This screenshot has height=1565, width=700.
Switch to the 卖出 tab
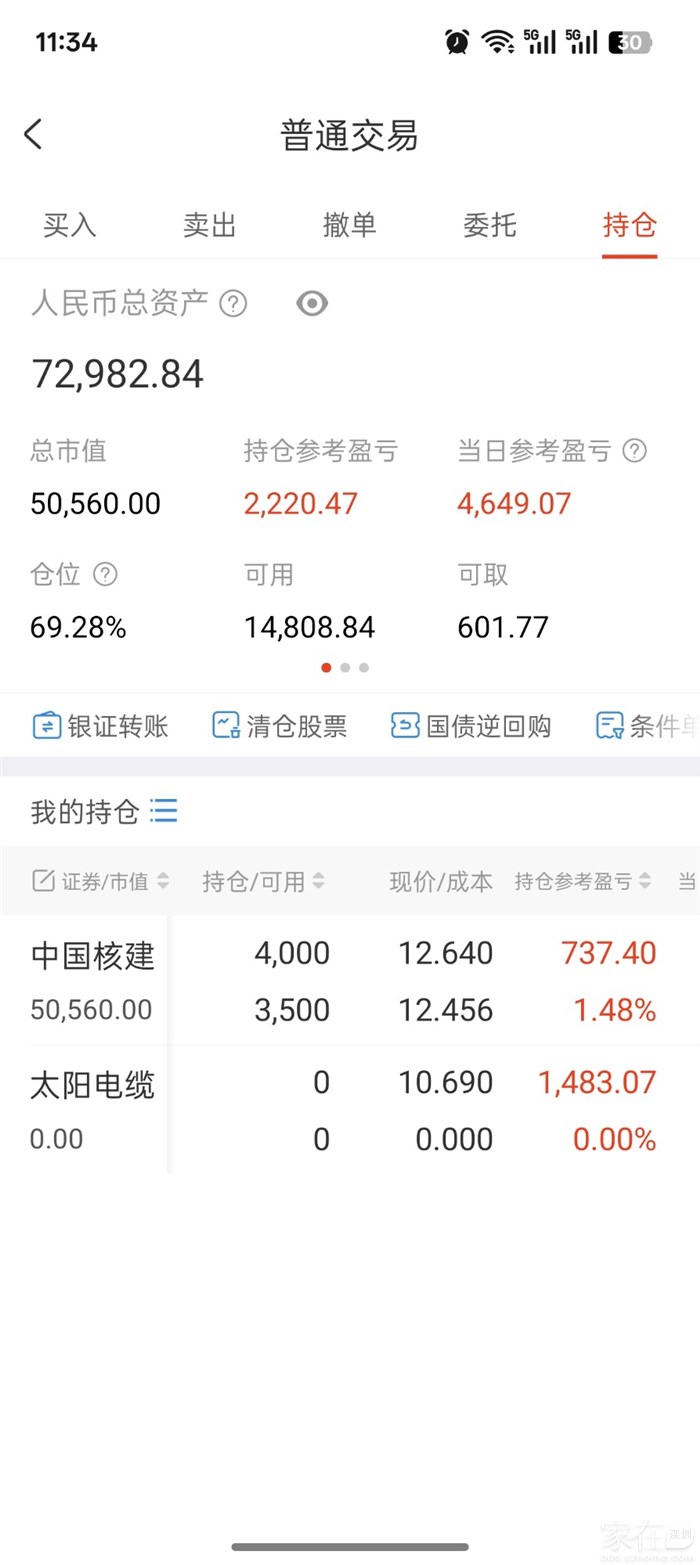[210, 225]
